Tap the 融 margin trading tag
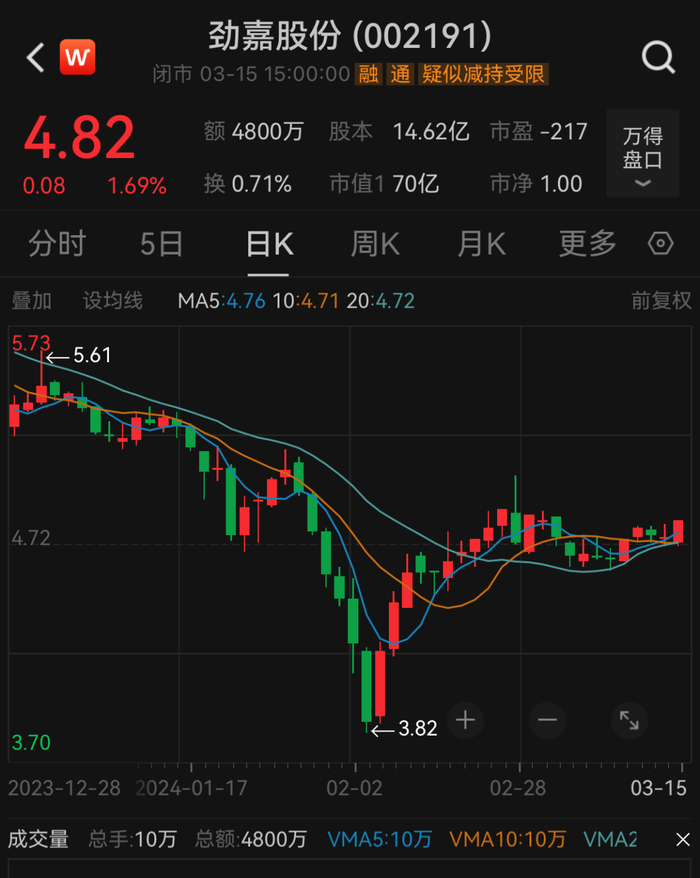The height and width of the screenshot is (878, 700). tap(368, 75)
